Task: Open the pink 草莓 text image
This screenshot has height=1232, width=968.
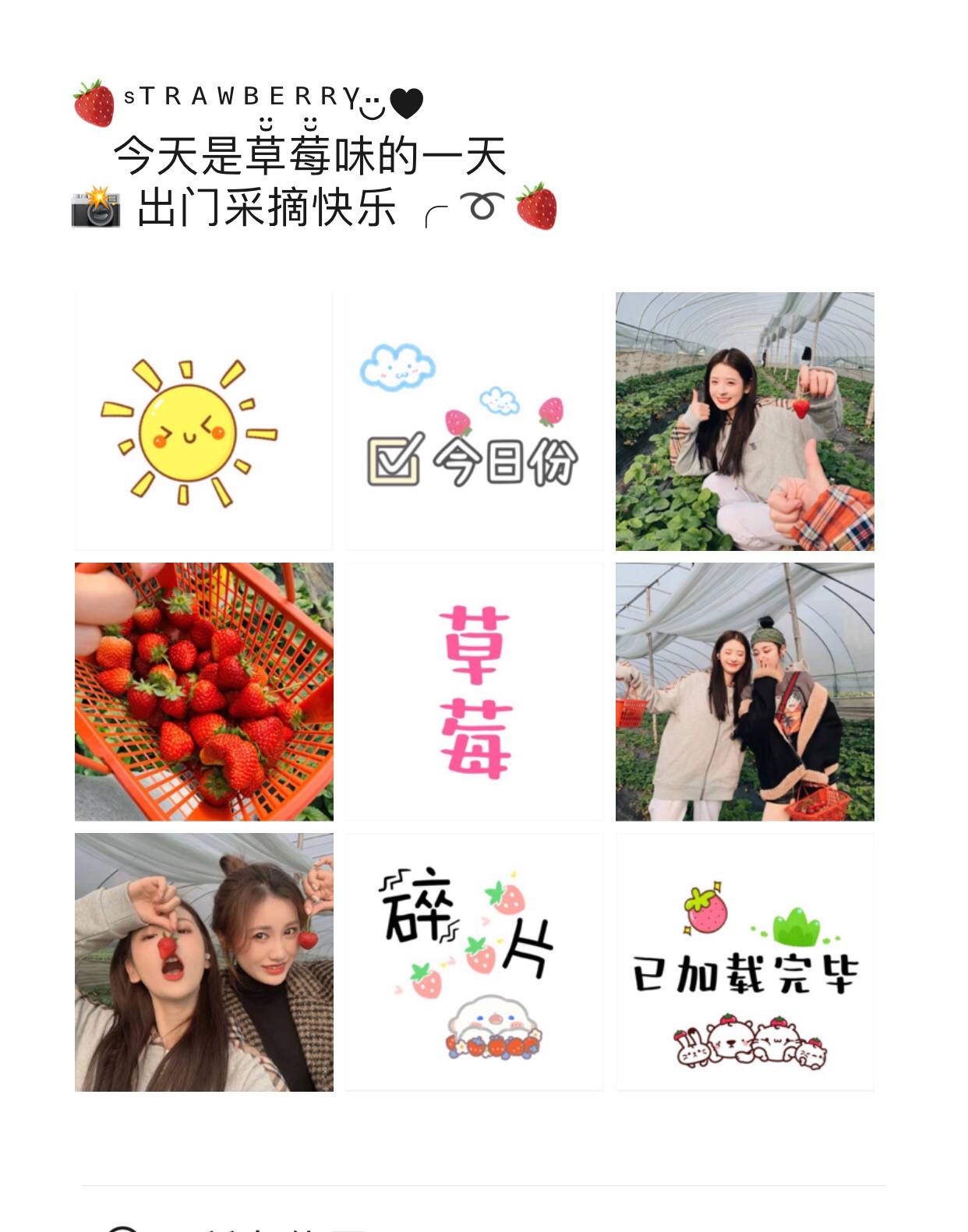Action: 474,691
